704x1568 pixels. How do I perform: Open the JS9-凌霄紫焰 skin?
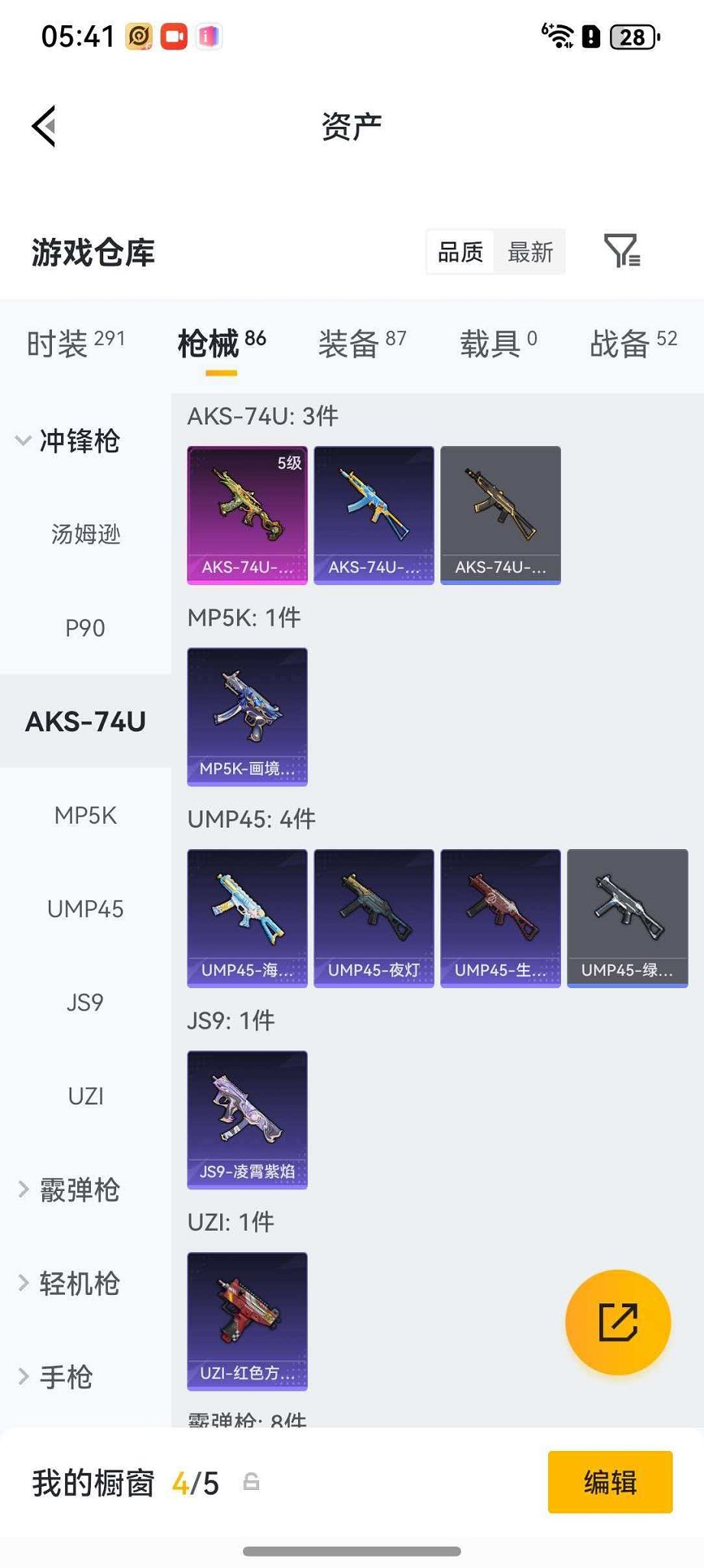click(247, 1119)
